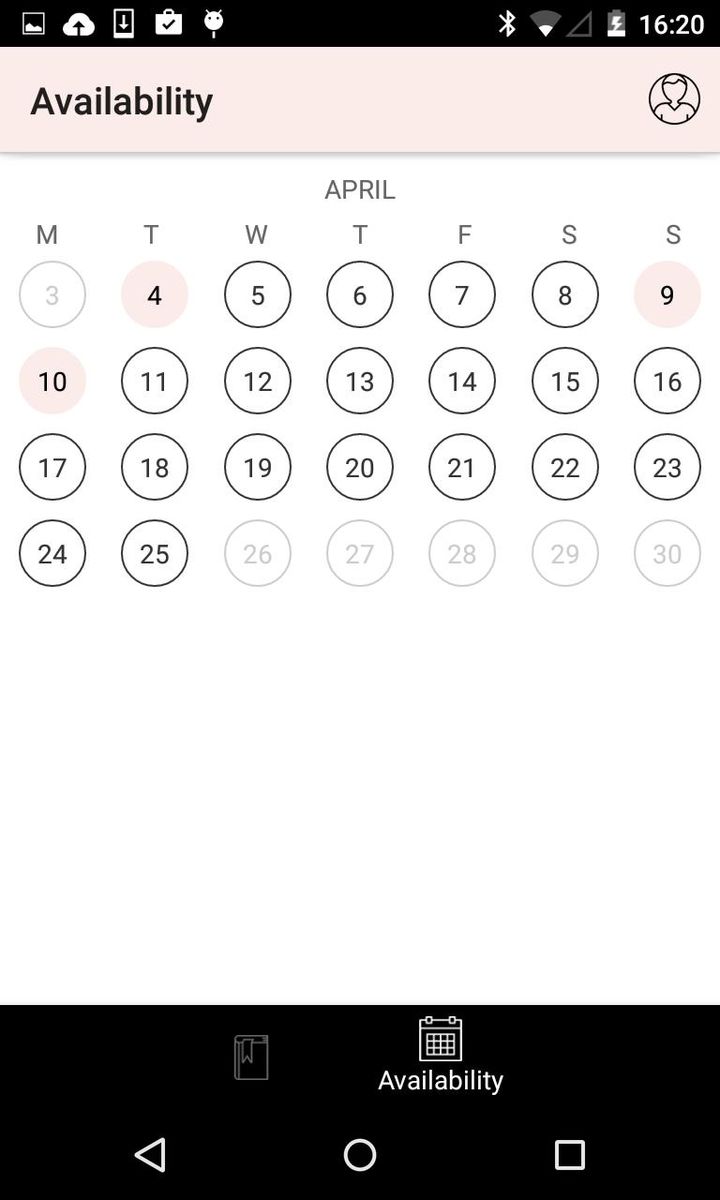The width and height of the screenshot is (720, 1200).
Task: Pick April 16 on the calendar
Action: 667,381
